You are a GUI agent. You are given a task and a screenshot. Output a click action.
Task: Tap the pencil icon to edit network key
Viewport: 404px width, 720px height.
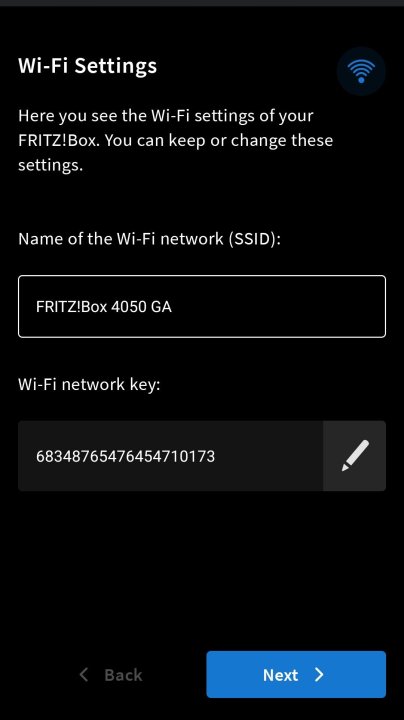tap(354, 456)
